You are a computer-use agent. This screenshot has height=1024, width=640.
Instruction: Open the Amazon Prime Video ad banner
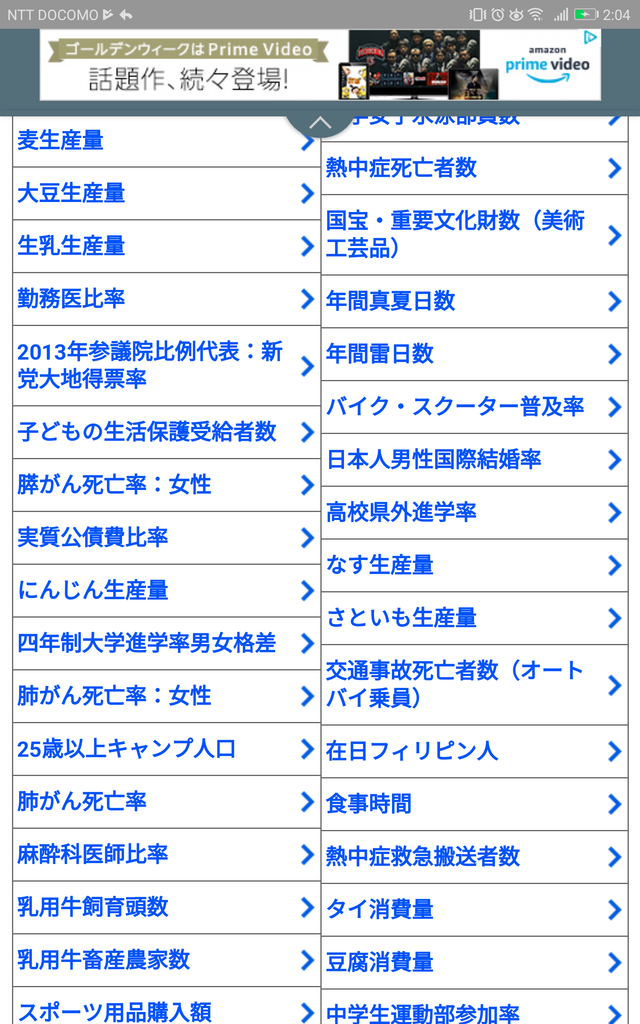tap(320, 65)
